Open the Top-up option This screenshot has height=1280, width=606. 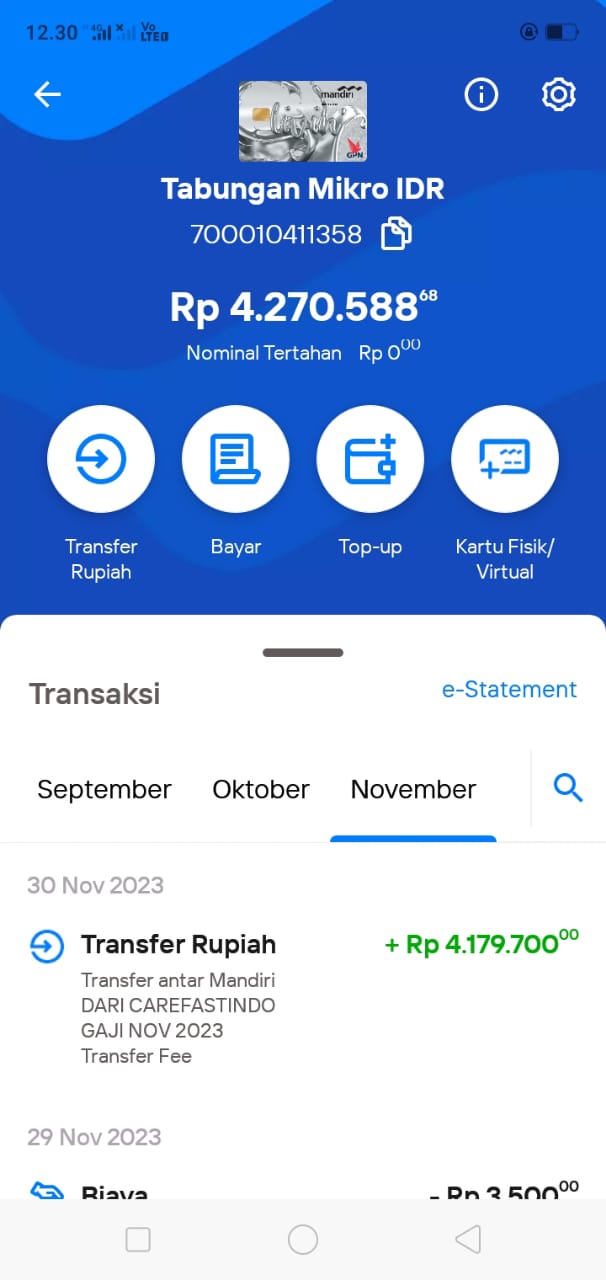pos(370,459)
